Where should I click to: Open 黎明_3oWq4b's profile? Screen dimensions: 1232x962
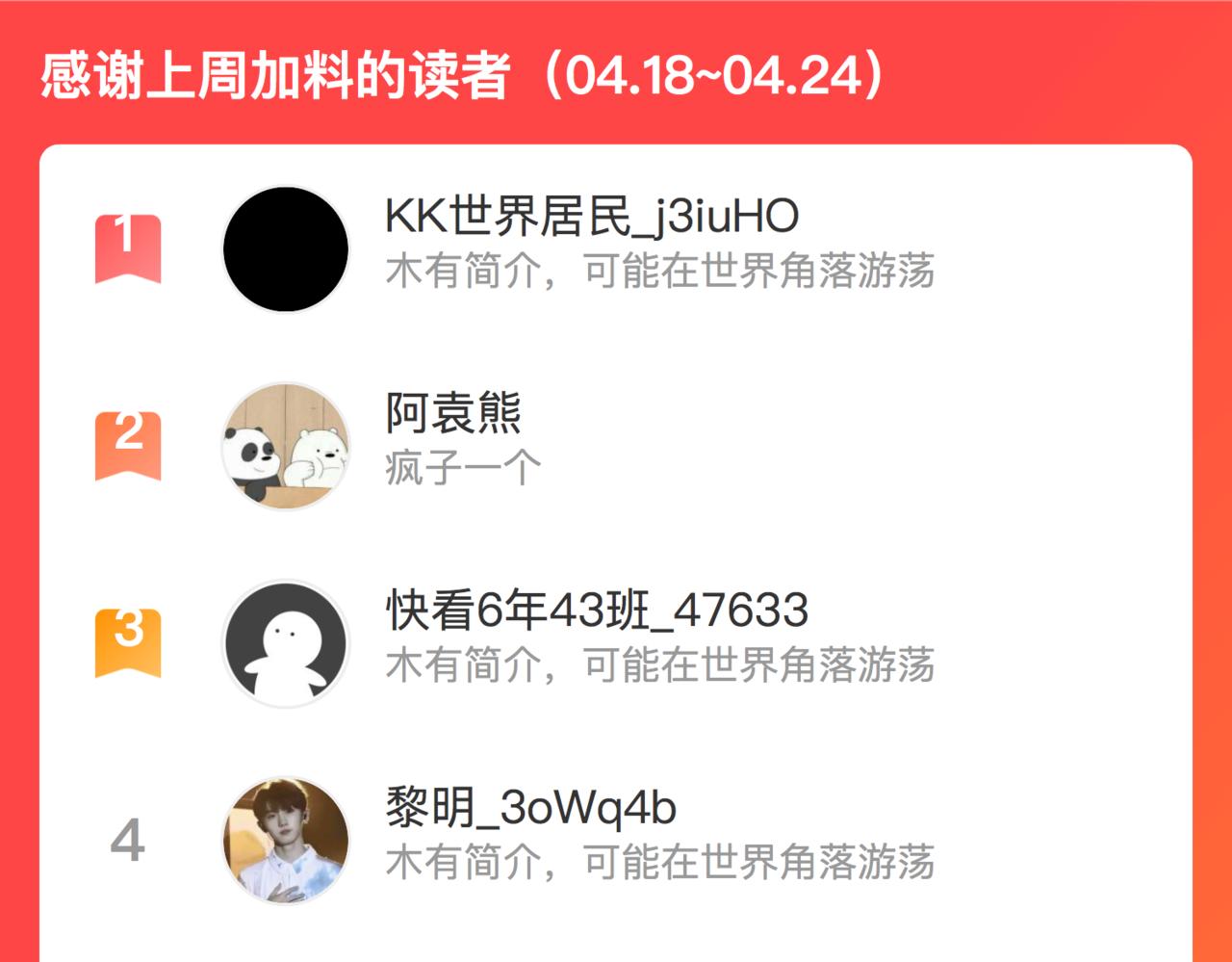(x=616, y=841)
